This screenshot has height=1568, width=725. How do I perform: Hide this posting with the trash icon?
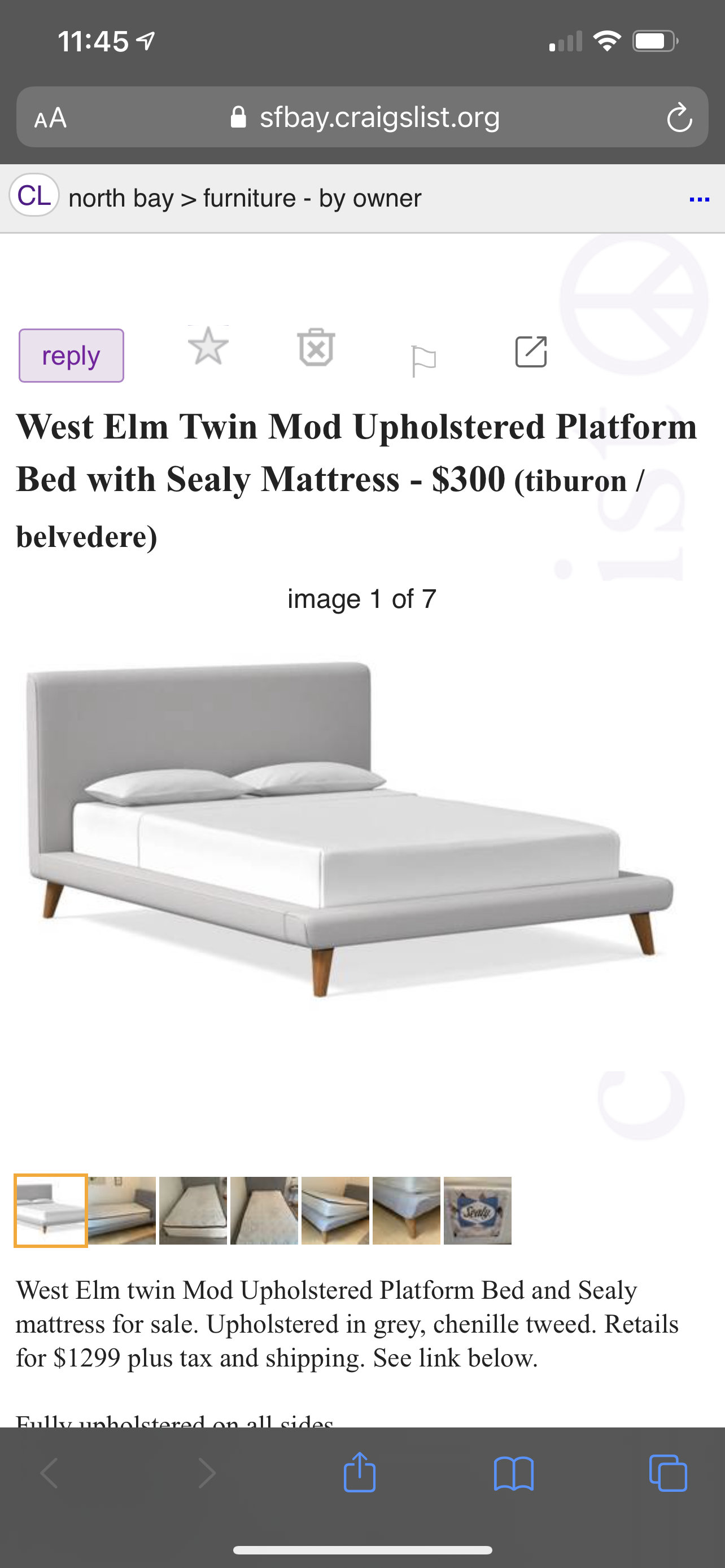coord(316,348)
